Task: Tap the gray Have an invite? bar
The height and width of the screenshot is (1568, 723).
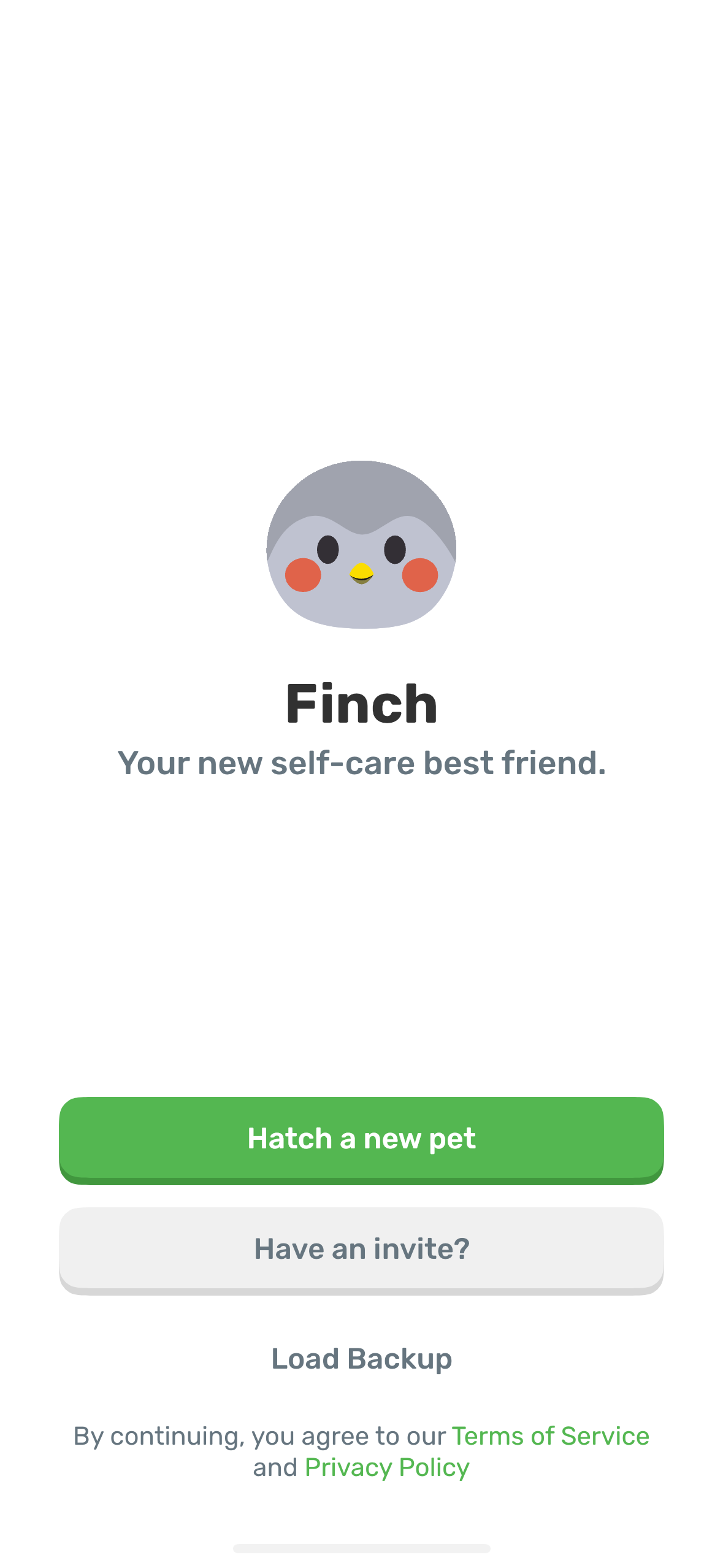Action: [361, 1248]
